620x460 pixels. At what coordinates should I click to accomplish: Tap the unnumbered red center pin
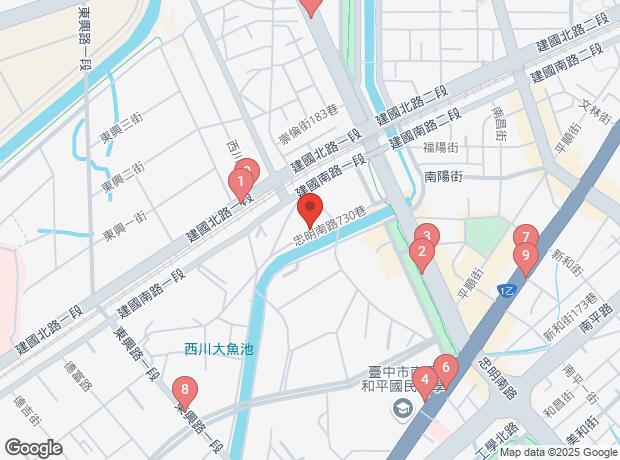[x=310, y=211]
